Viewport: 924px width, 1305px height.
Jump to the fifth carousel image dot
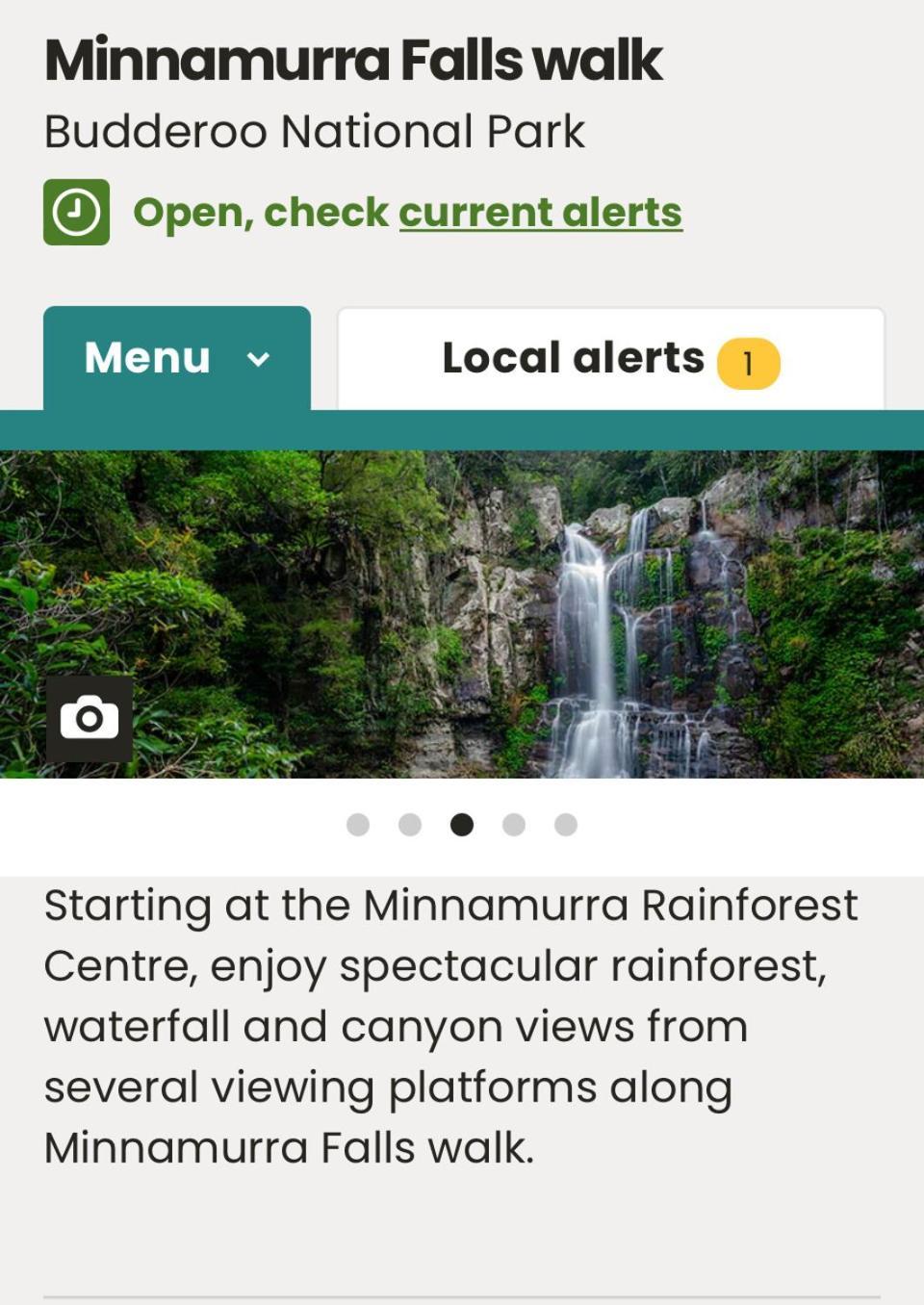(566, 825)
